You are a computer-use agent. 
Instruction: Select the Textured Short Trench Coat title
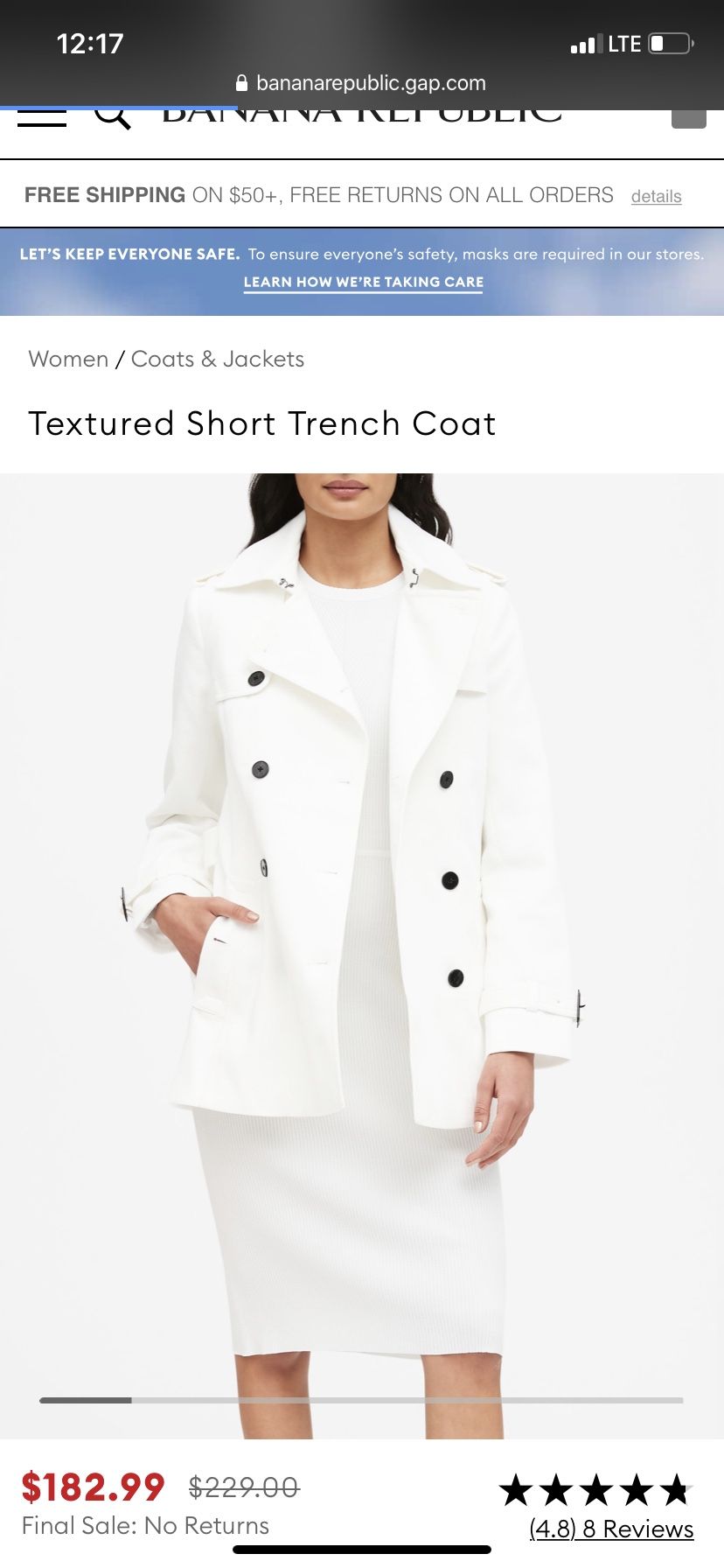pyautogui.click(x=261, y=423)
